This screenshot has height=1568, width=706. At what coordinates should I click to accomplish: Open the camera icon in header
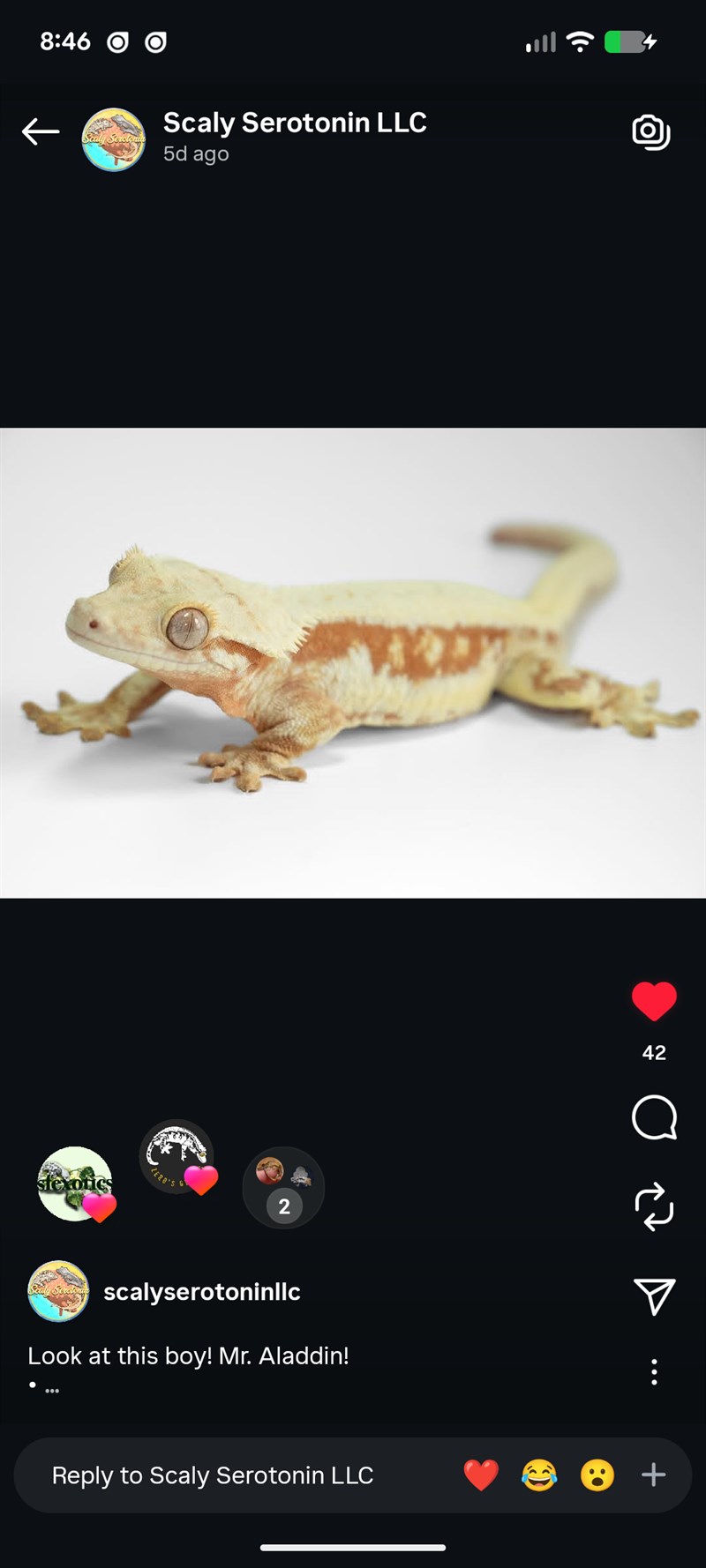click(x=651, y=132)
